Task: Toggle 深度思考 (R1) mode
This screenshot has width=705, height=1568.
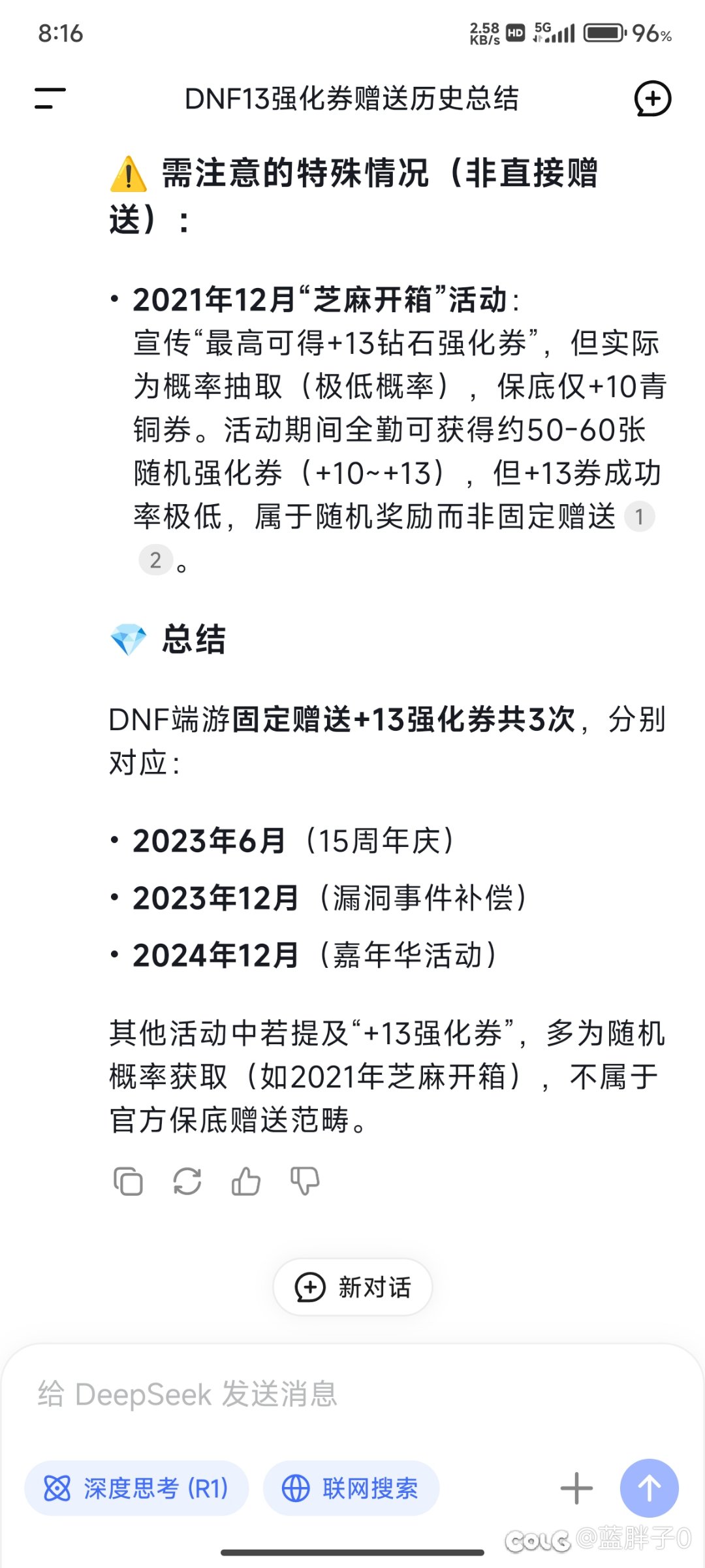Action: pos(136,1488)
